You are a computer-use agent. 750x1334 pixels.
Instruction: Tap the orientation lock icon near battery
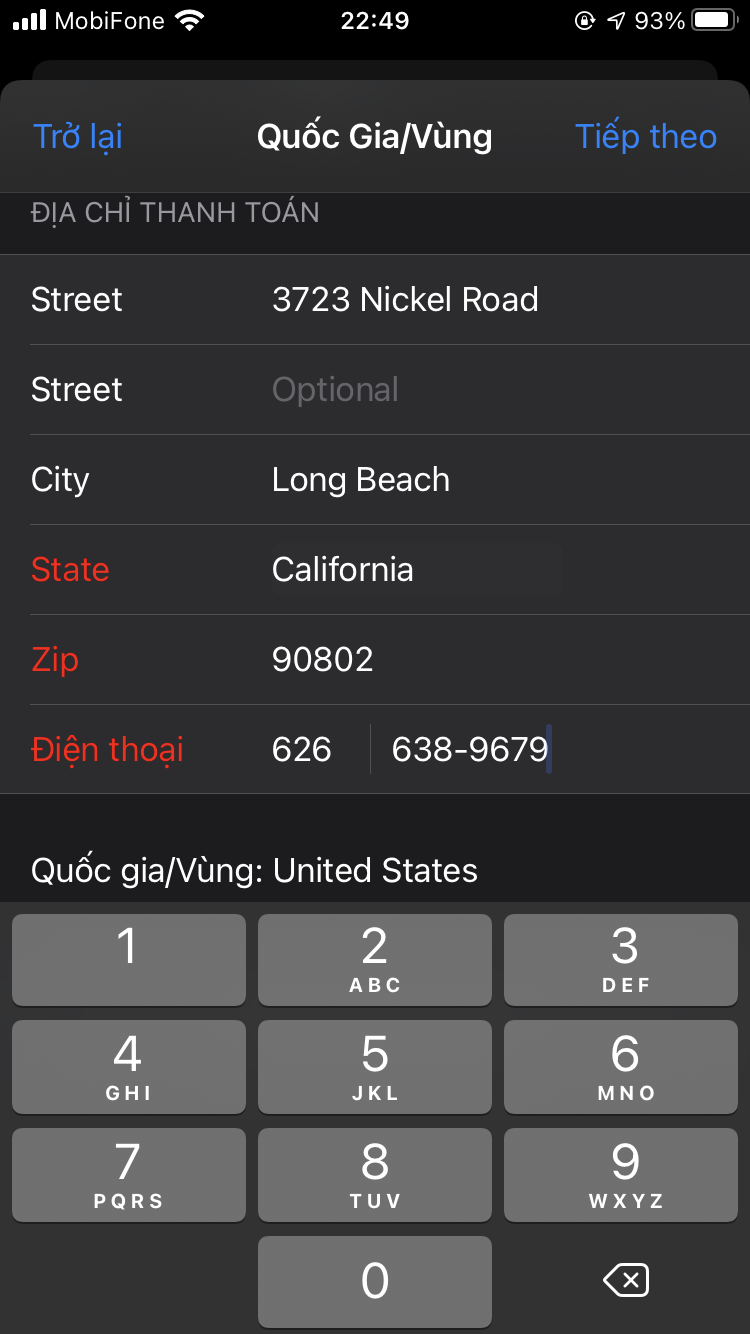(x=584, y=18)
